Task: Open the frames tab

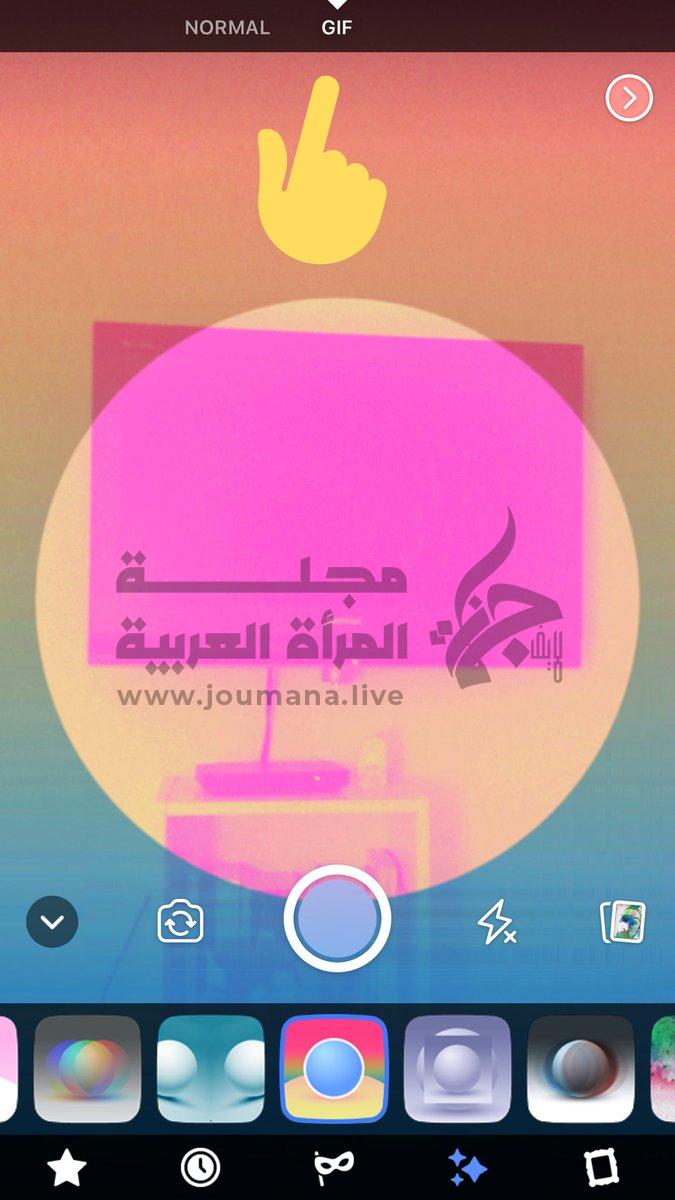Action: (x=601, y=1168)
